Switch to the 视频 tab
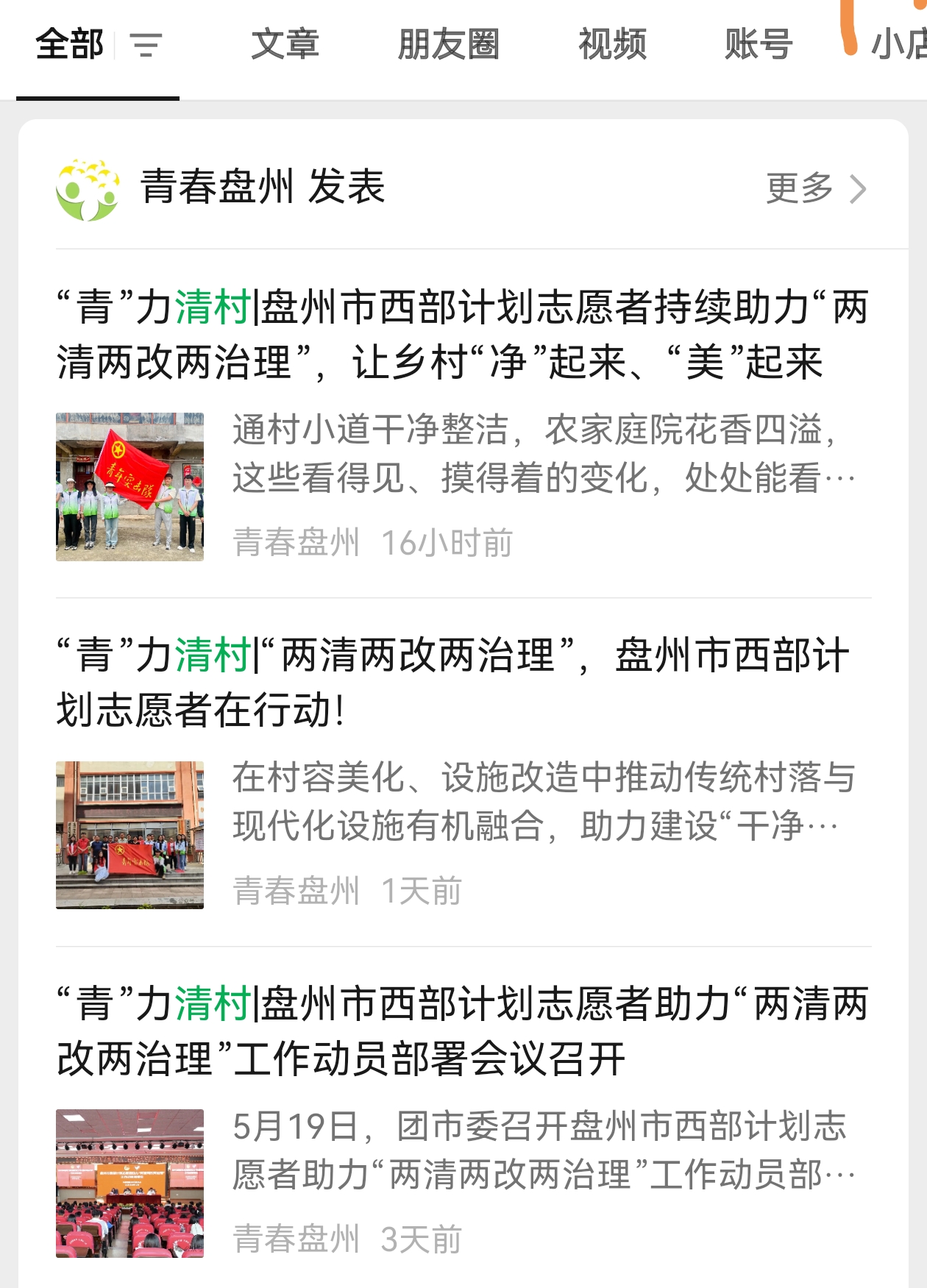 612,45
